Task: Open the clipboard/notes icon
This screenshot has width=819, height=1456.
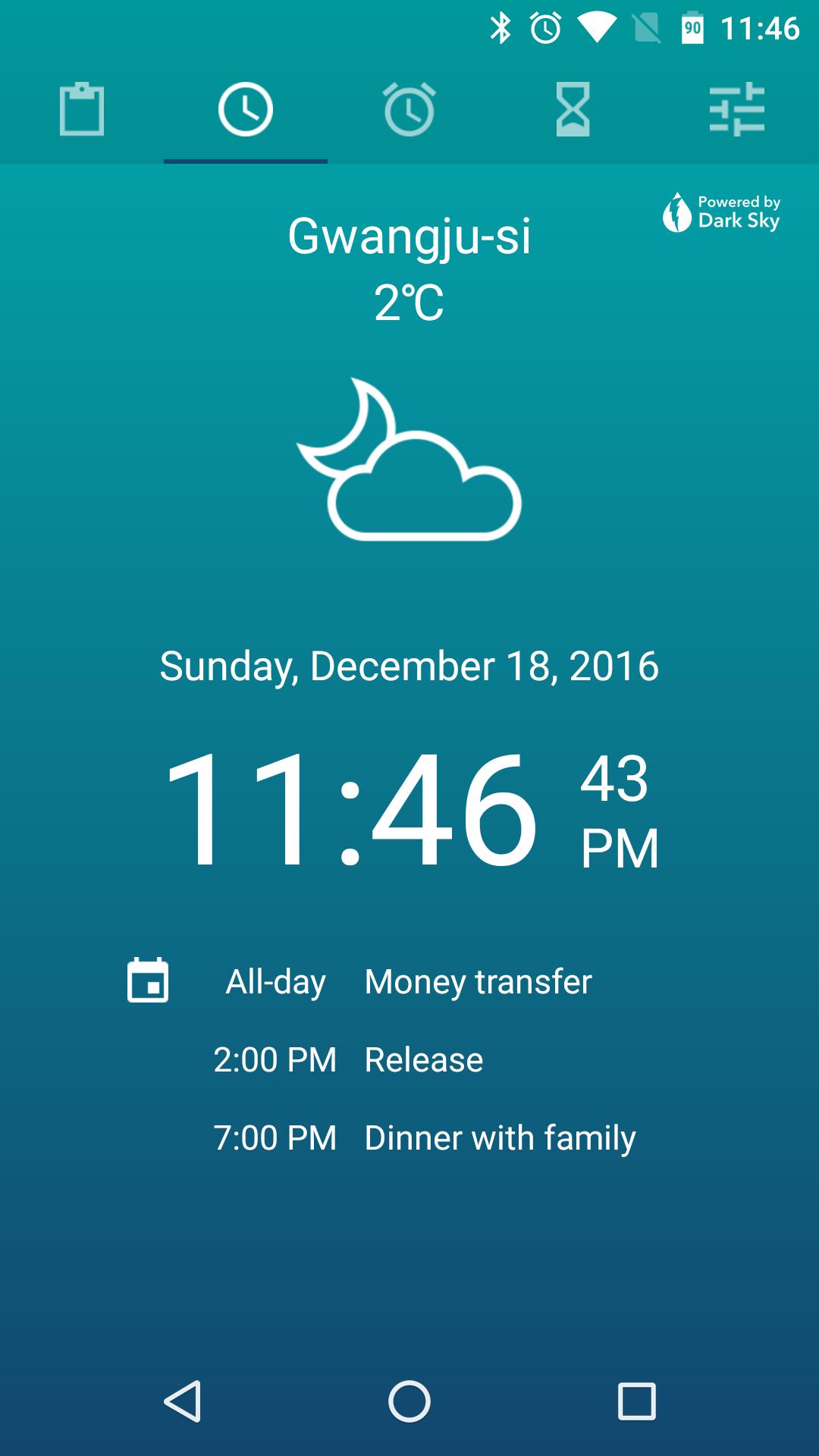Action: tap(82, 110)
